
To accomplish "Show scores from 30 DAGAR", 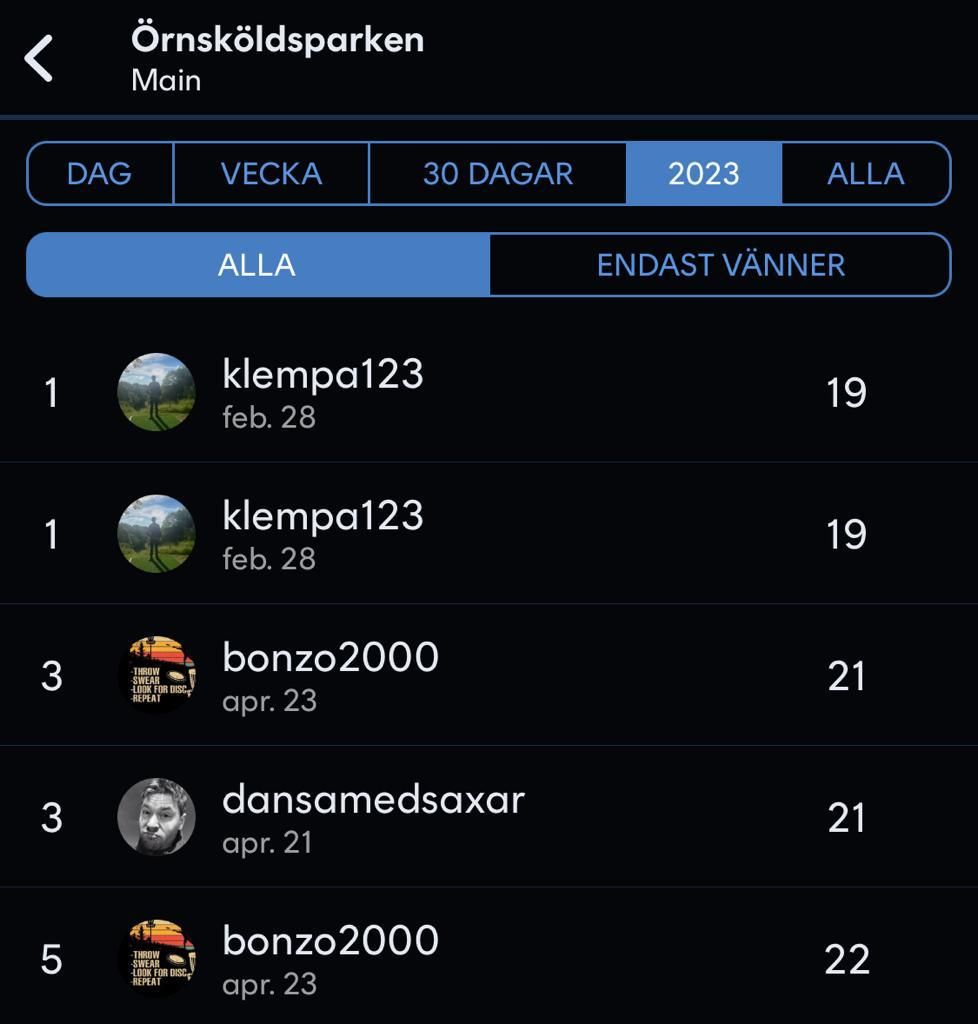I will coord(497,174).
